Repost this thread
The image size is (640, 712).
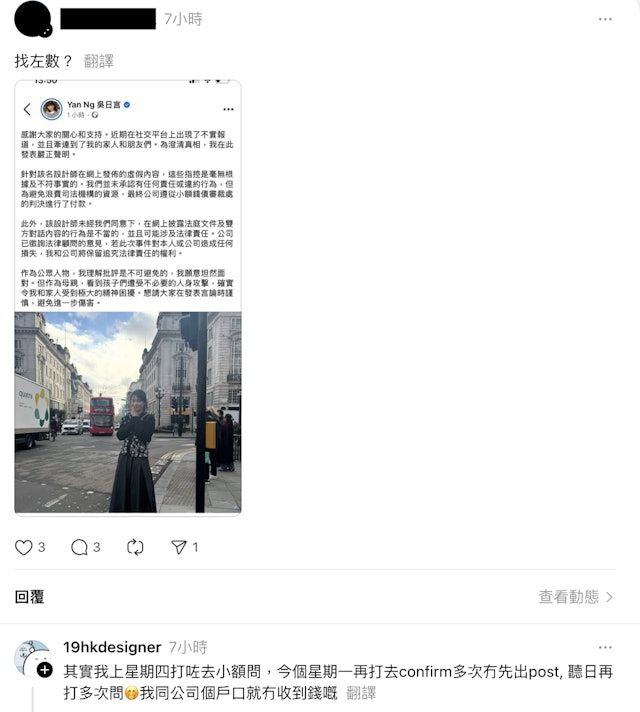coord(135,547)
